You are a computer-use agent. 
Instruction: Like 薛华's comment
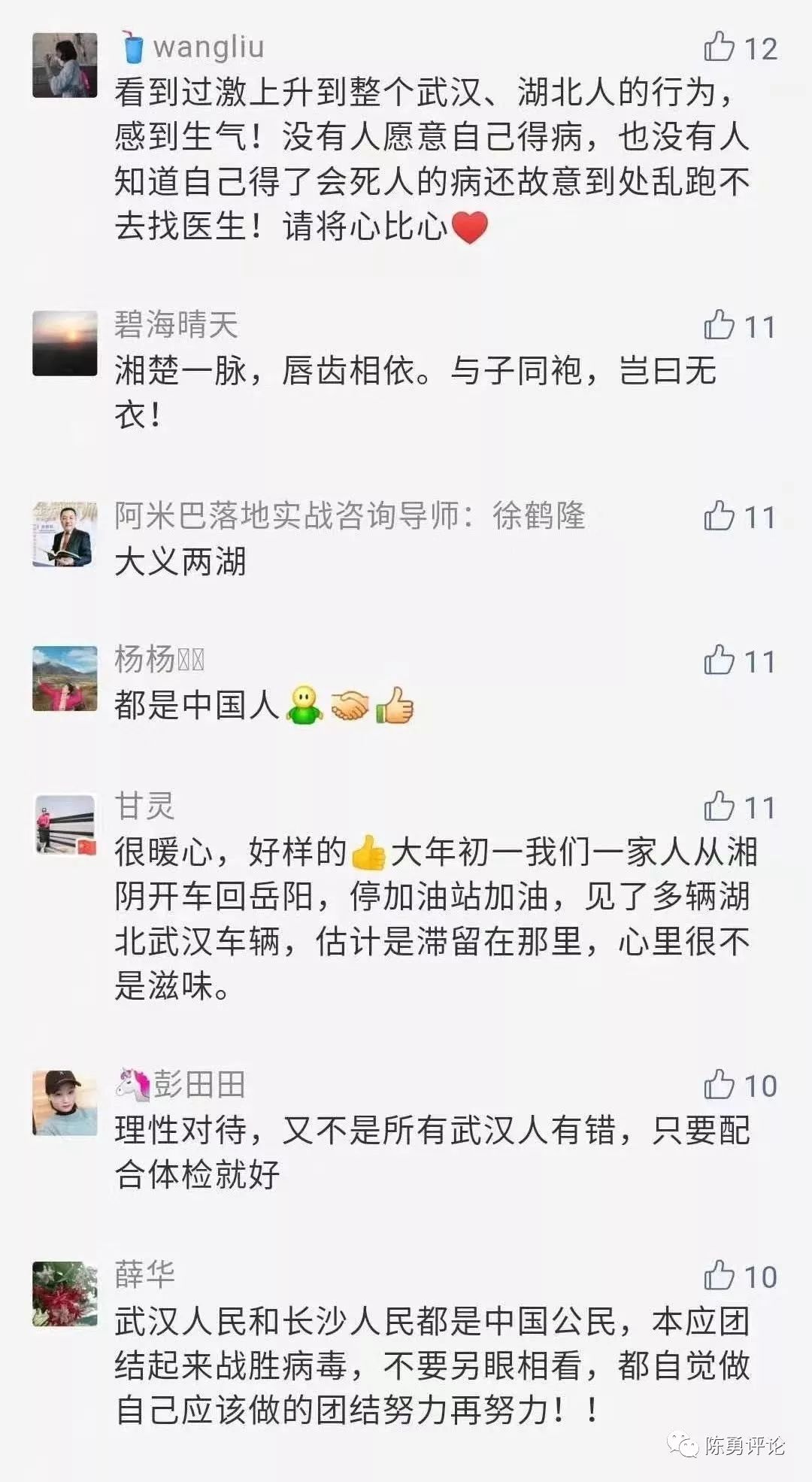719,1277
